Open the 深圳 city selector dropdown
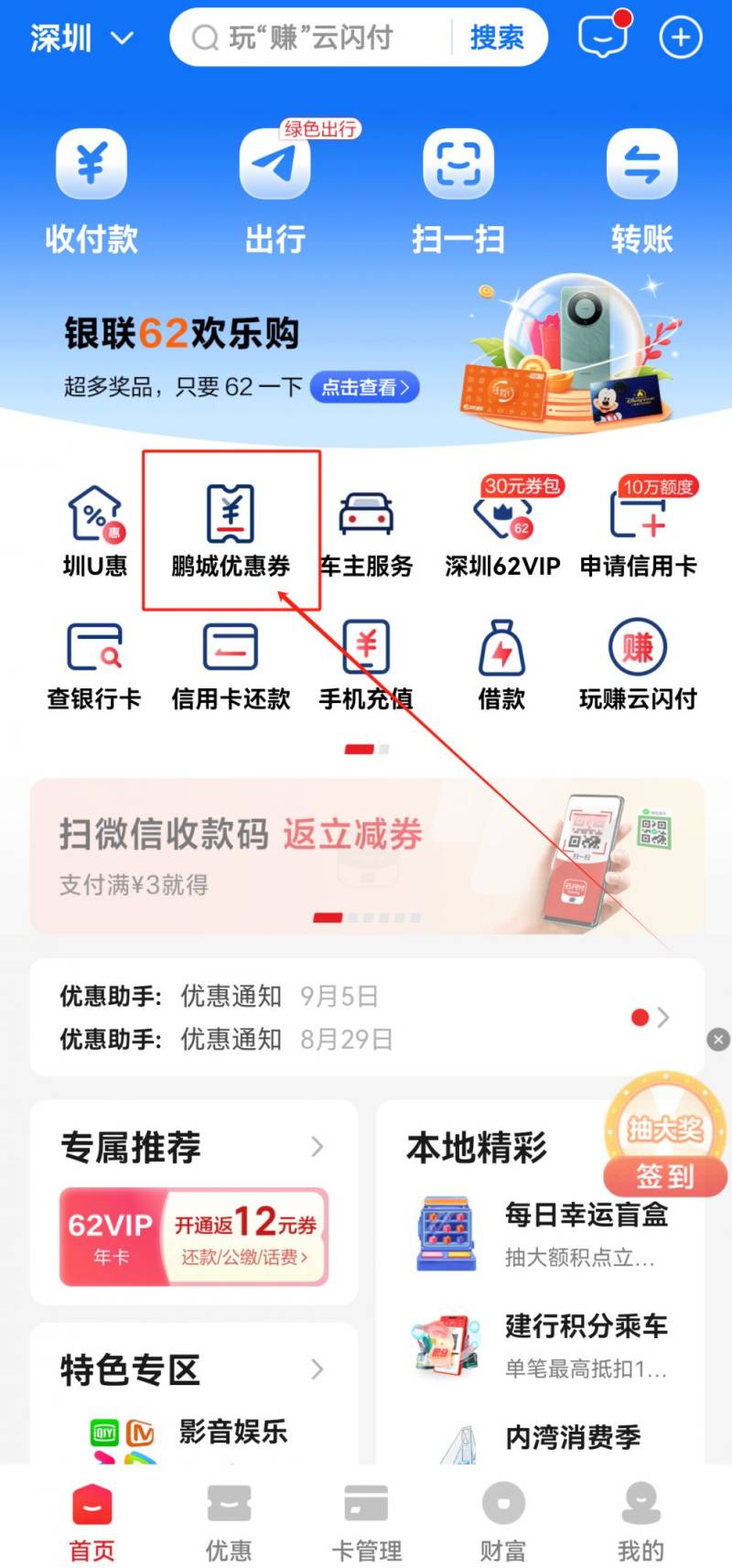 [81, 38]
